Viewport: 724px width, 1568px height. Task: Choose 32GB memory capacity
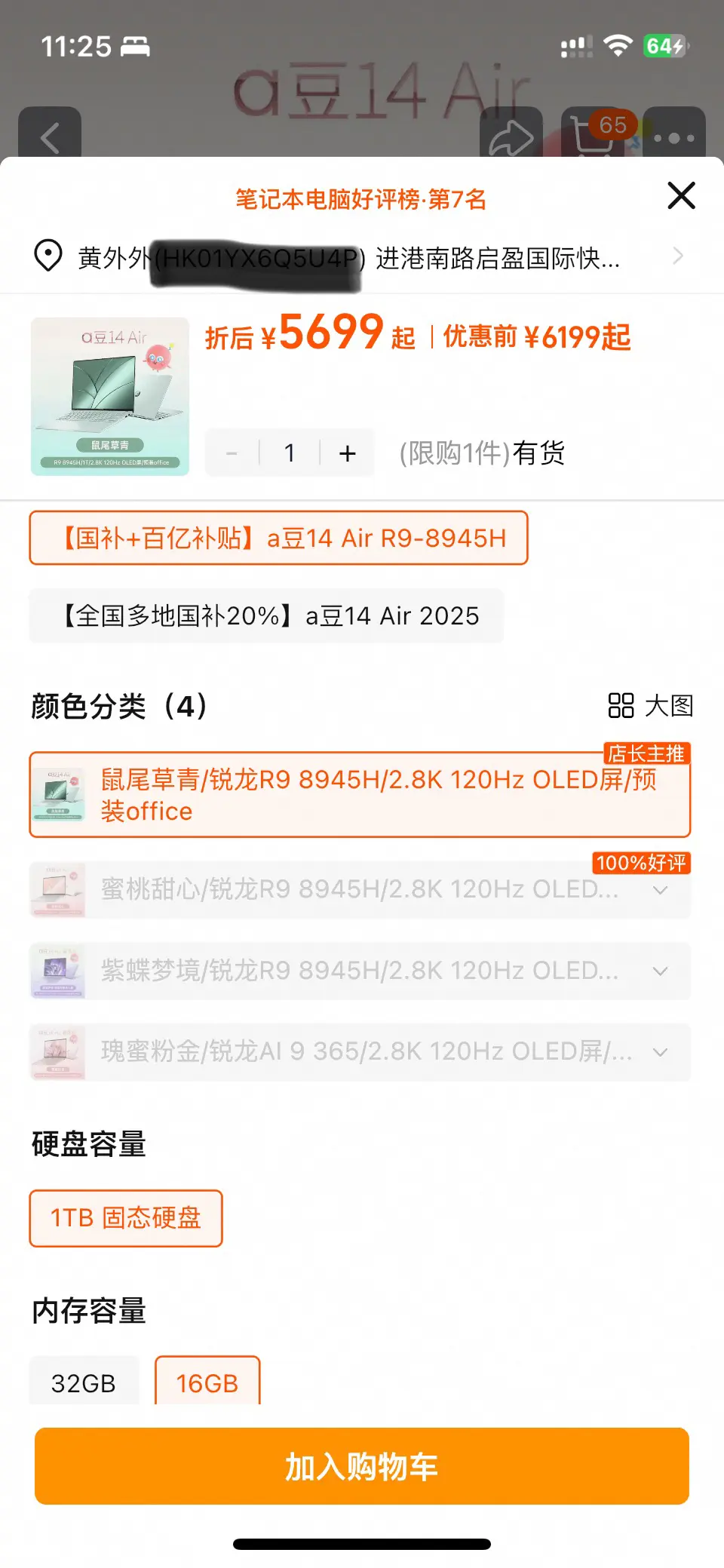pos(84,1382)
